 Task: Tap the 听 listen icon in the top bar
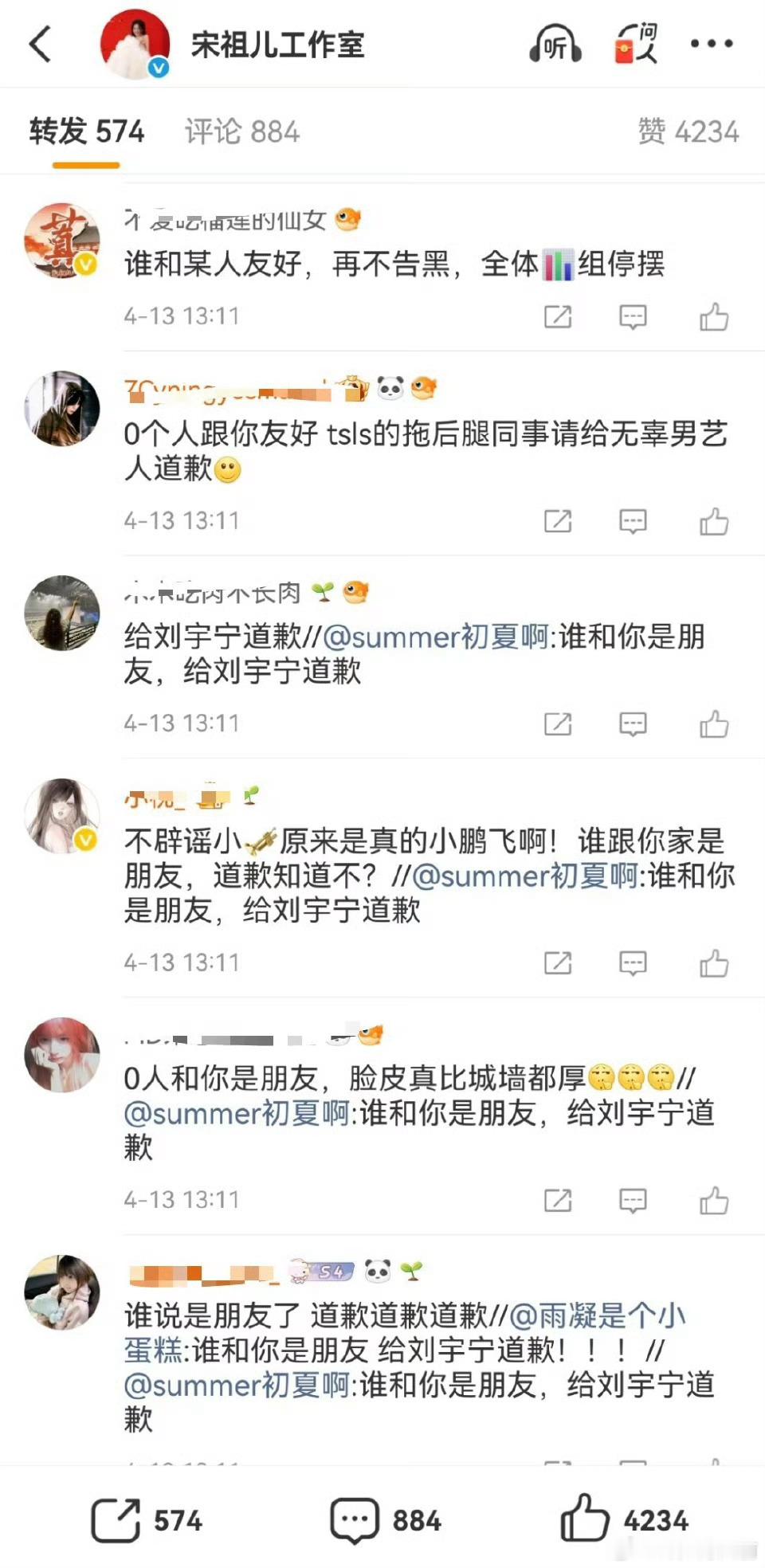tap(555, 45)
